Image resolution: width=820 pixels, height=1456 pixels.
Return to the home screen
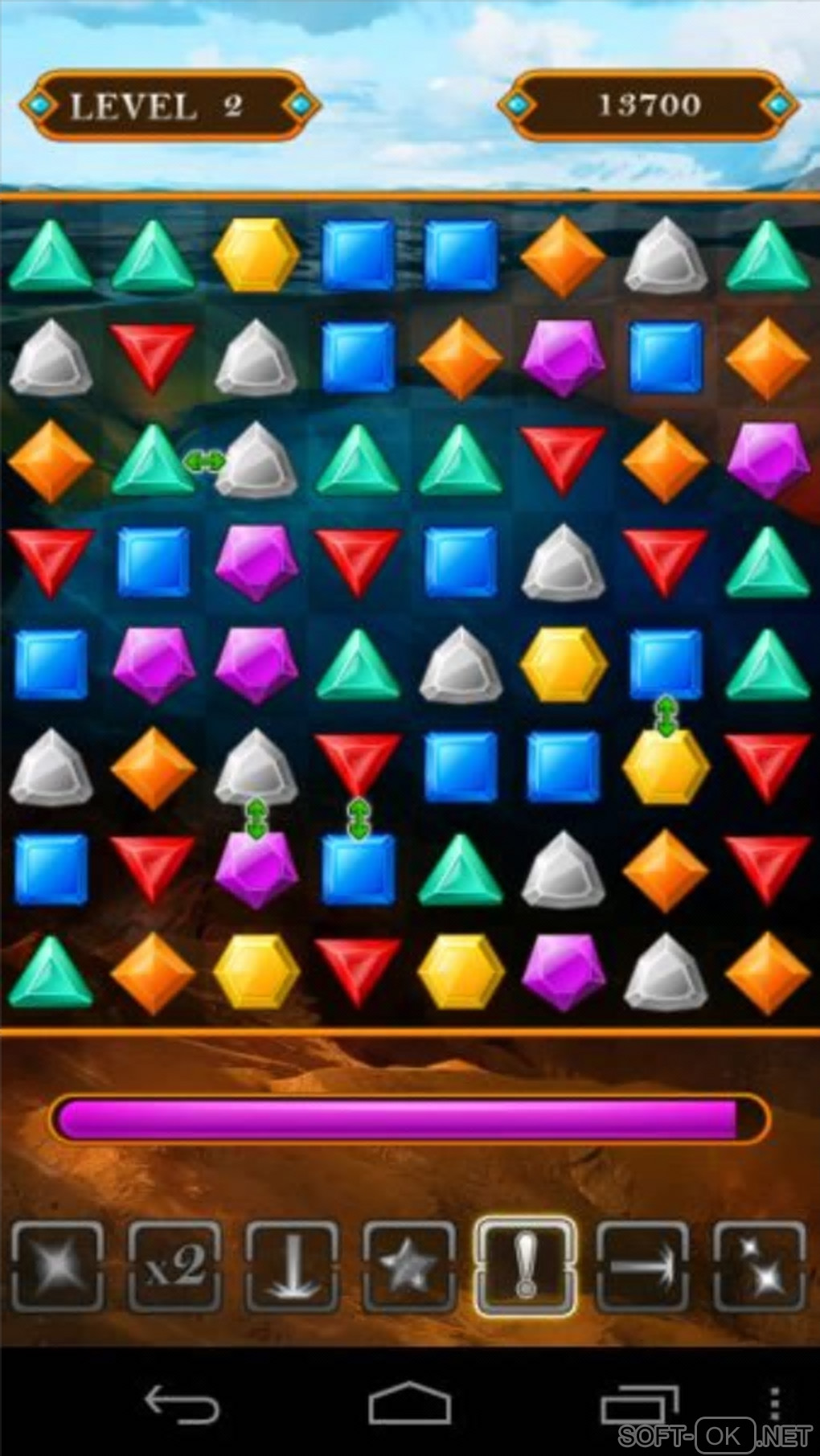tap(409, 1405)
